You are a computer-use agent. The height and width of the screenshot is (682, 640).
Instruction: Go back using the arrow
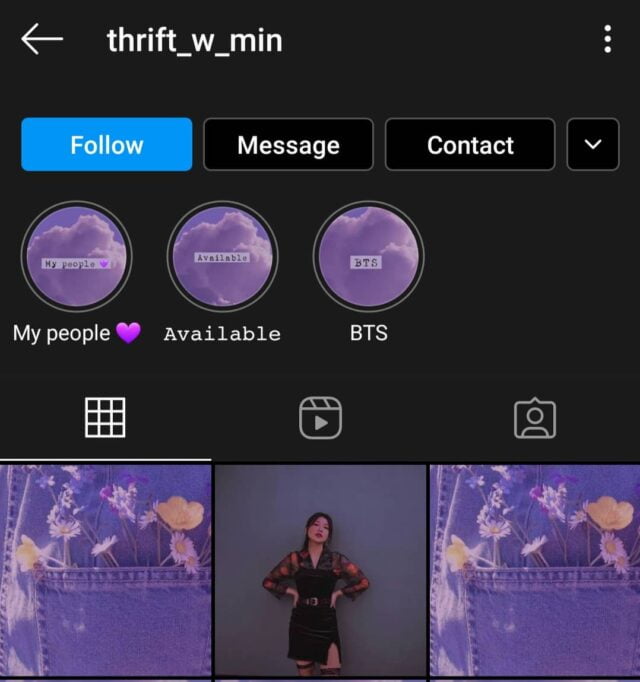click(42, 40)
